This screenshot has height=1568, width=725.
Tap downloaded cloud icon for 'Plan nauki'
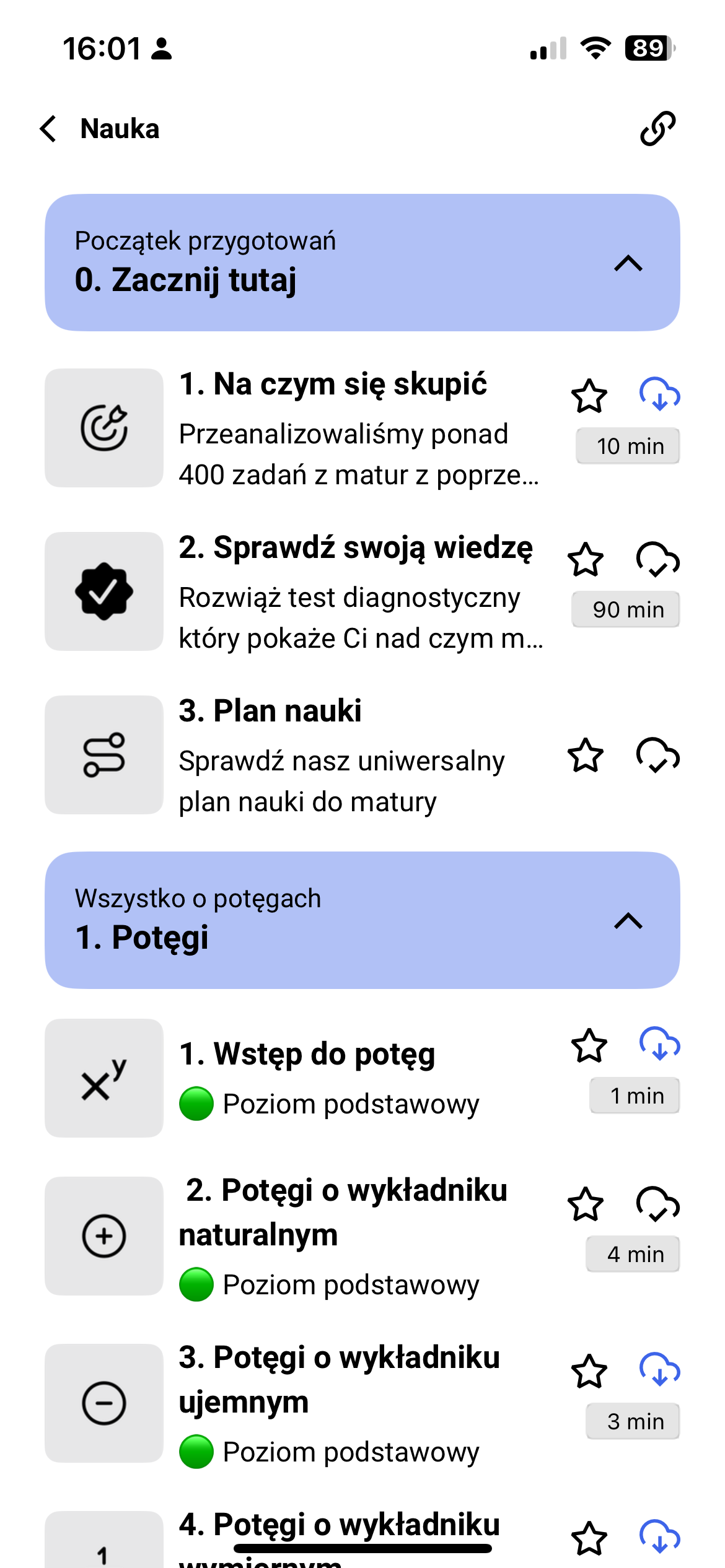point(658,756)
